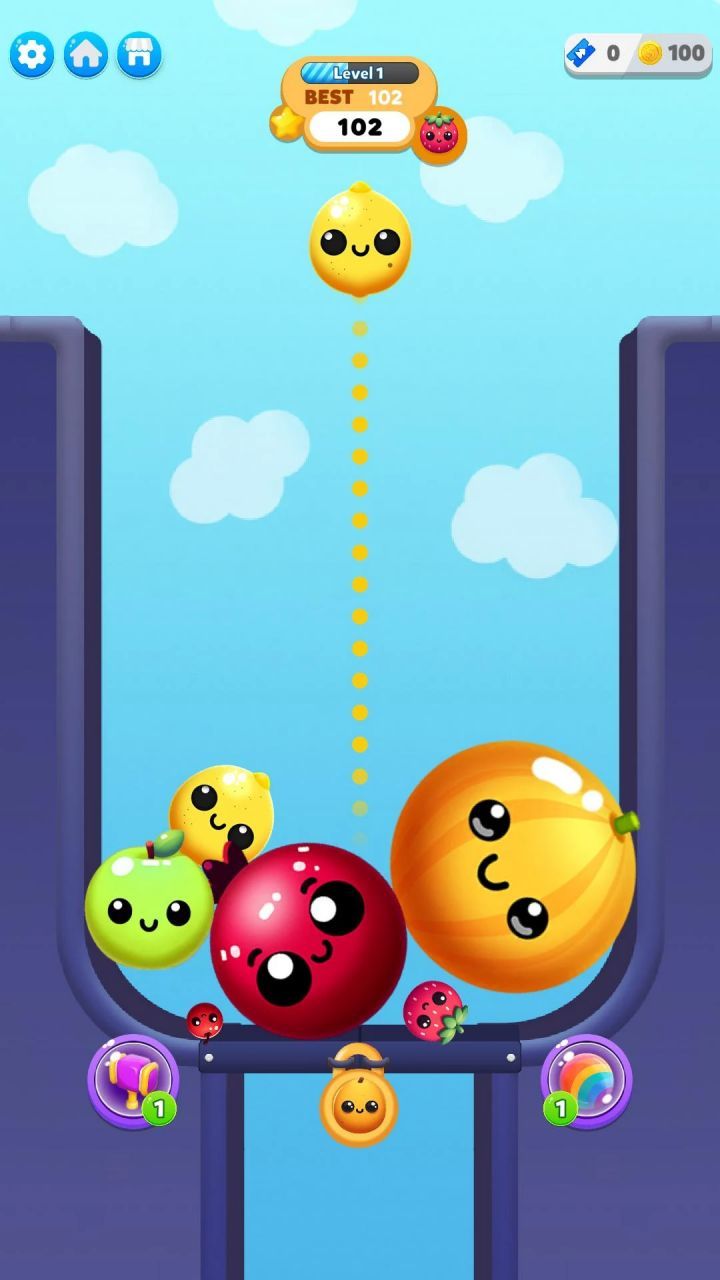Open the shop icon
Image resolution: width=720 pixels, height=1280 pixels.
139,54
